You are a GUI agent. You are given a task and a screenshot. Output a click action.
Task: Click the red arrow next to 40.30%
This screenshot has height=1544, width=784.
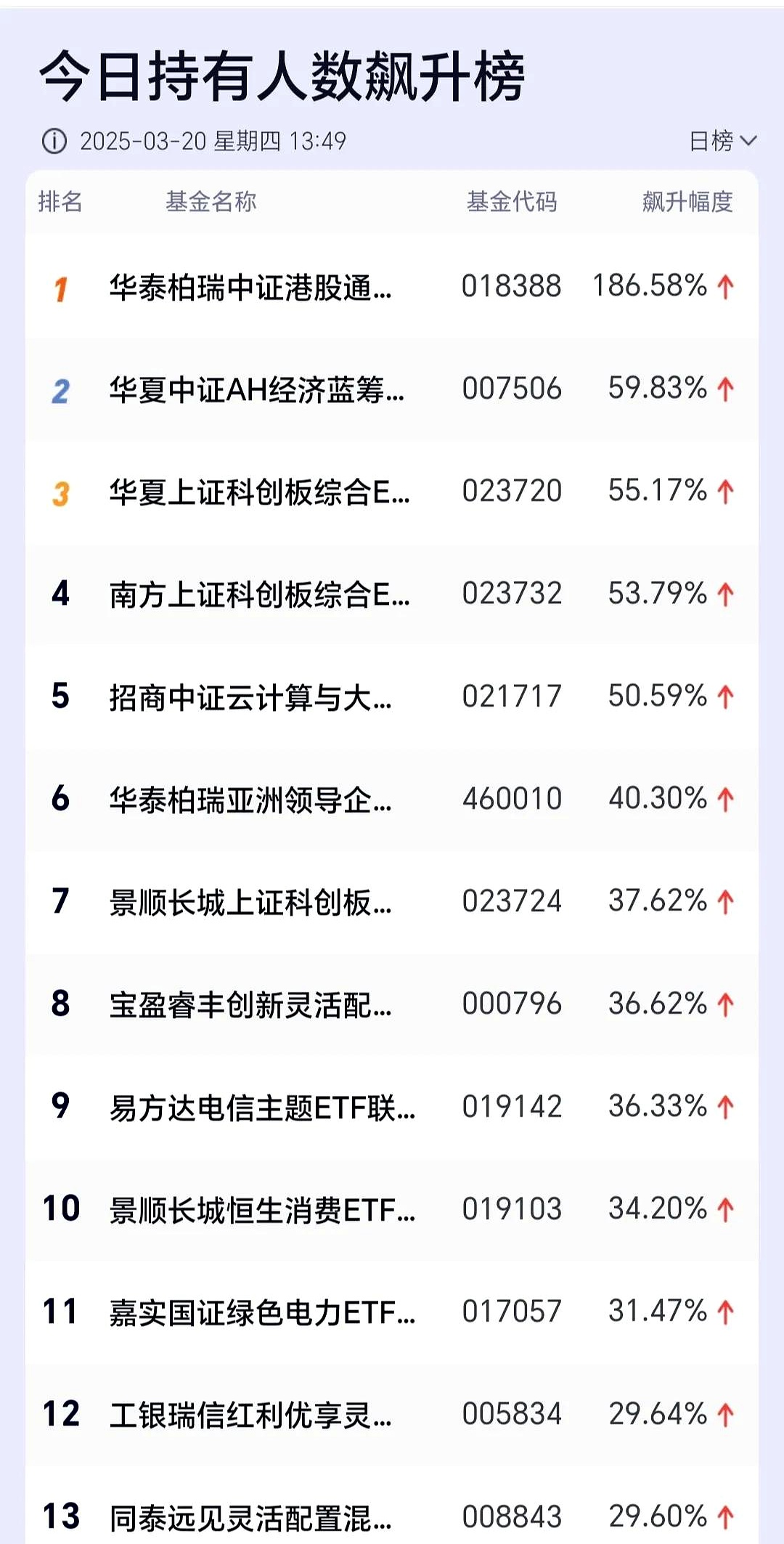point(724,799)
